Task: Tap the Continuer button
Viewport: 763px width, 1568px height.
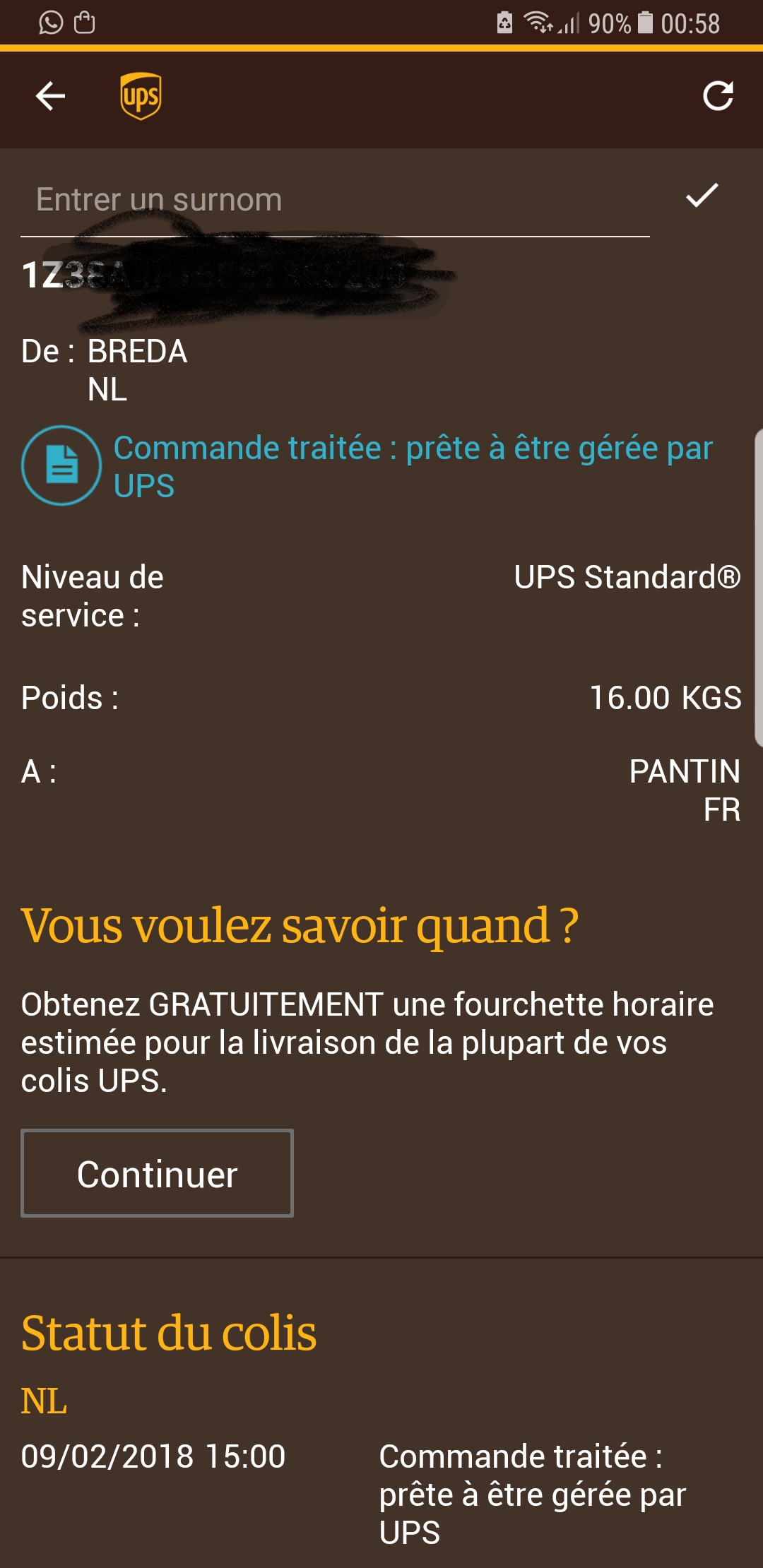Action: coord(157,1173)
